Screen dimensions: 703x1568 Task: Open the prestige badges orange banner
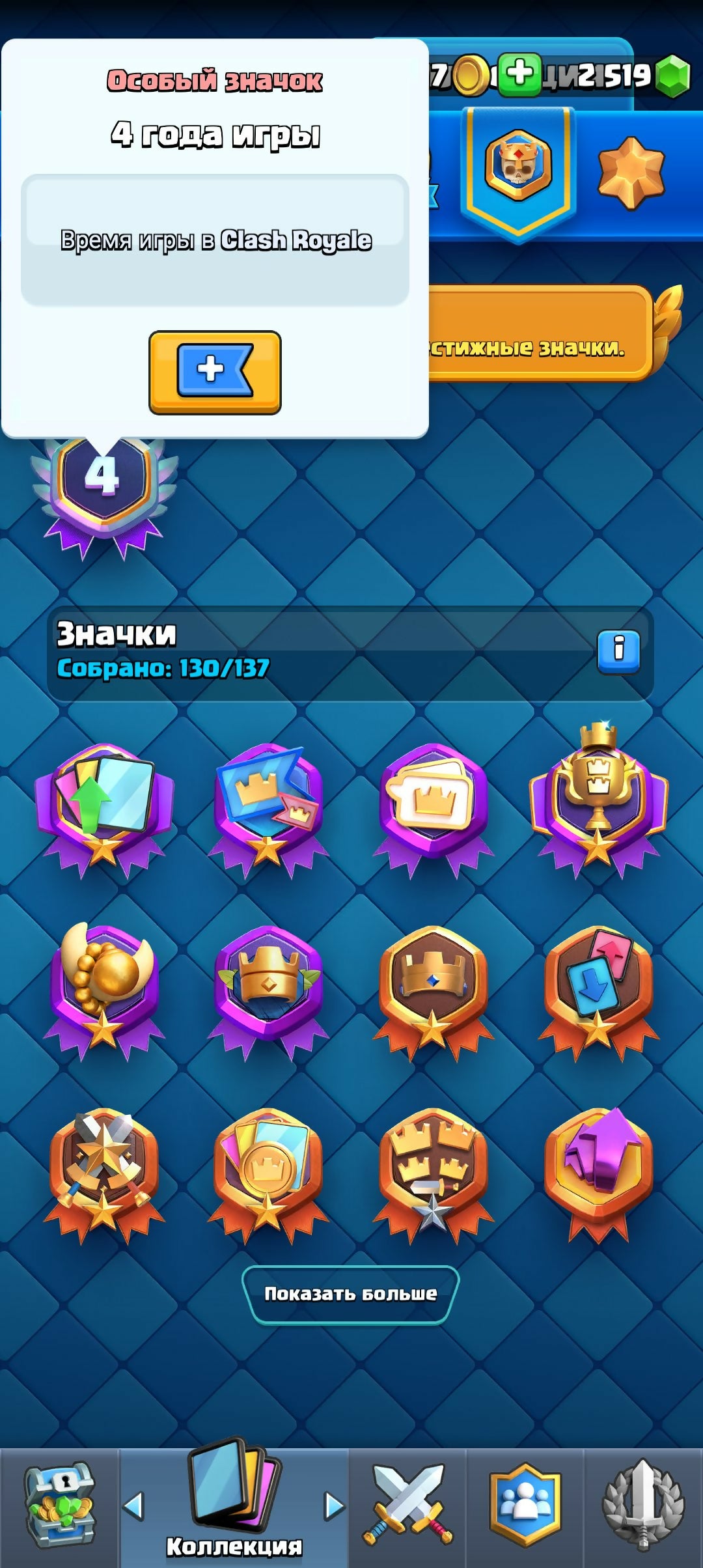point(540,333)
